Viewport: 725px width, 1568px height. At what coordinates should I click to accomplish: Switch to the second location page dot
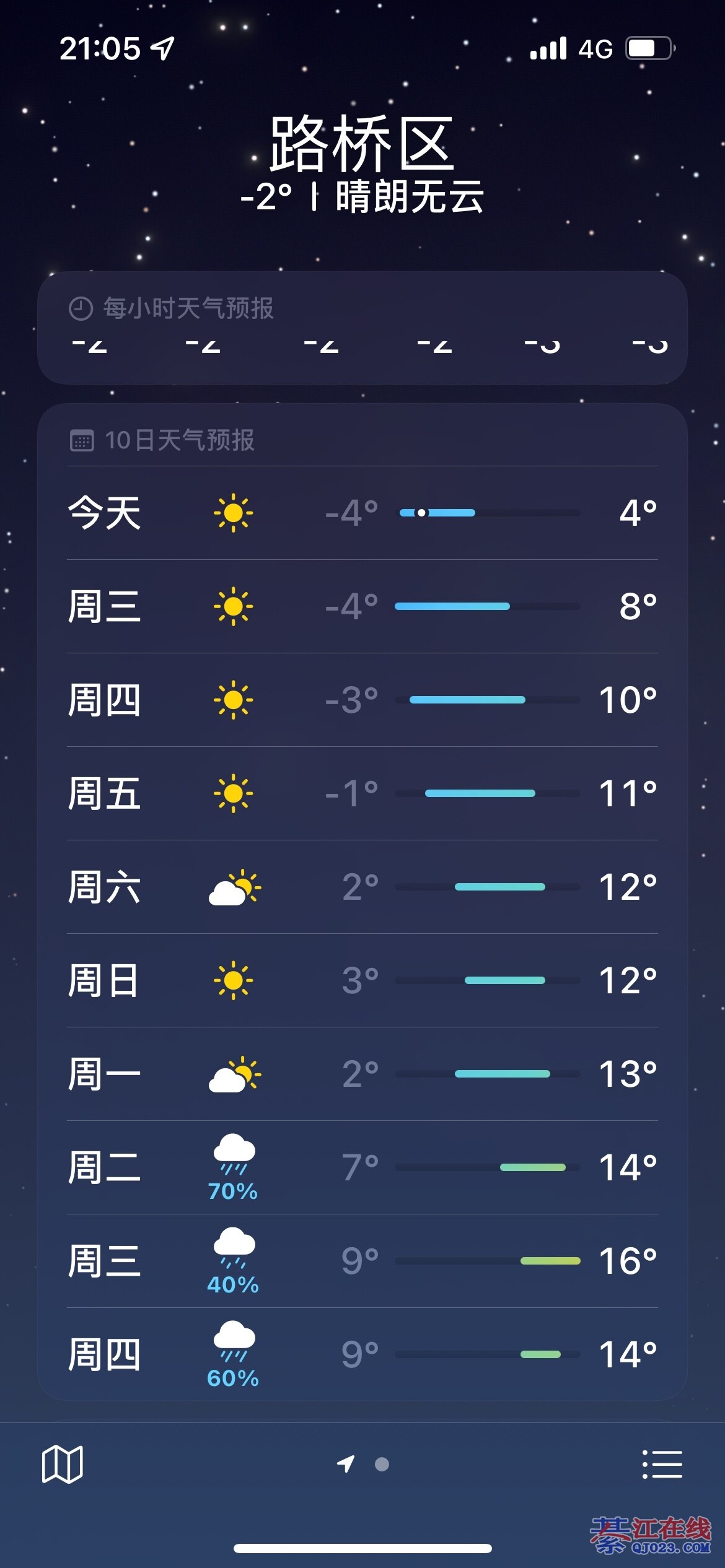[382, 1465]
